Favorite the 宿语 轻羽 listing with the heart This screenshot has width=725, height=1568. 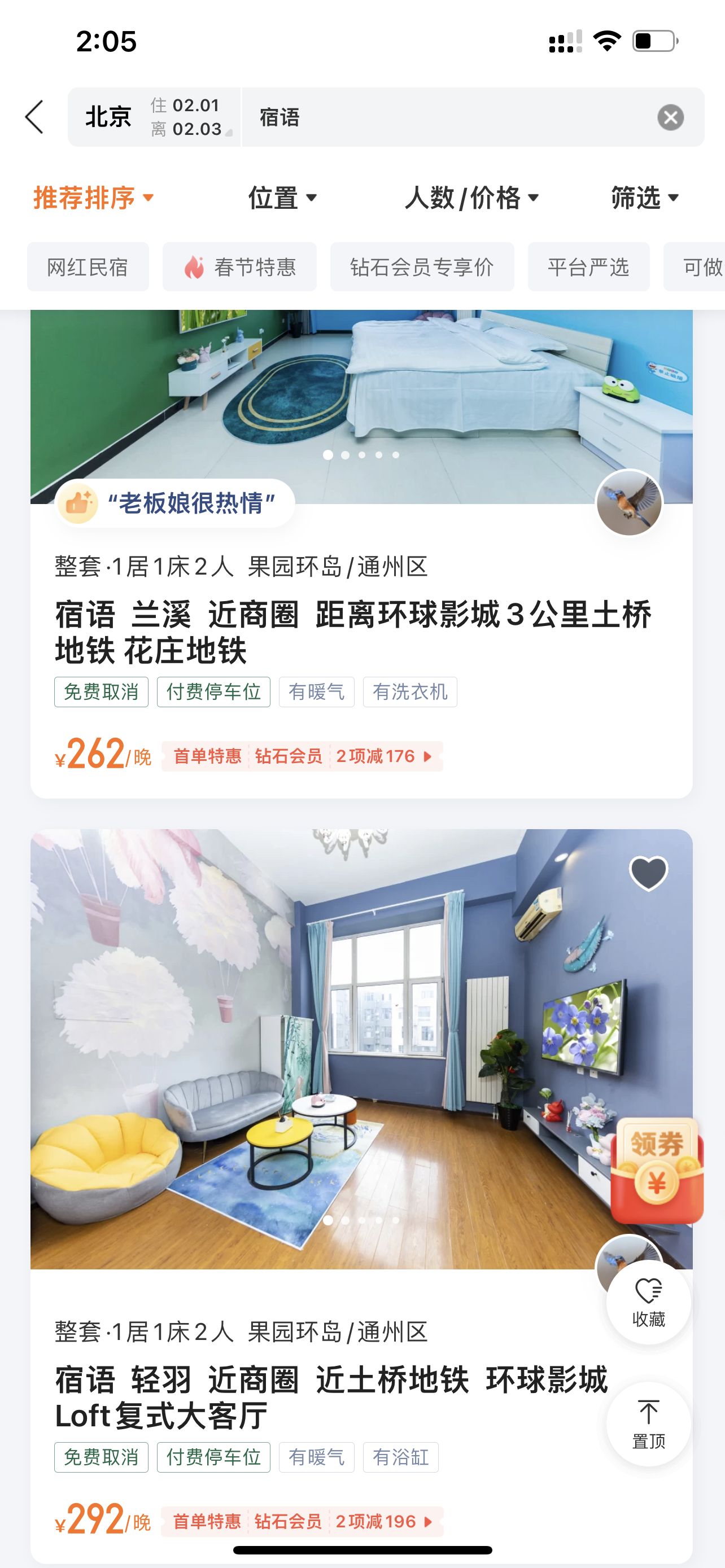(648, 872)
